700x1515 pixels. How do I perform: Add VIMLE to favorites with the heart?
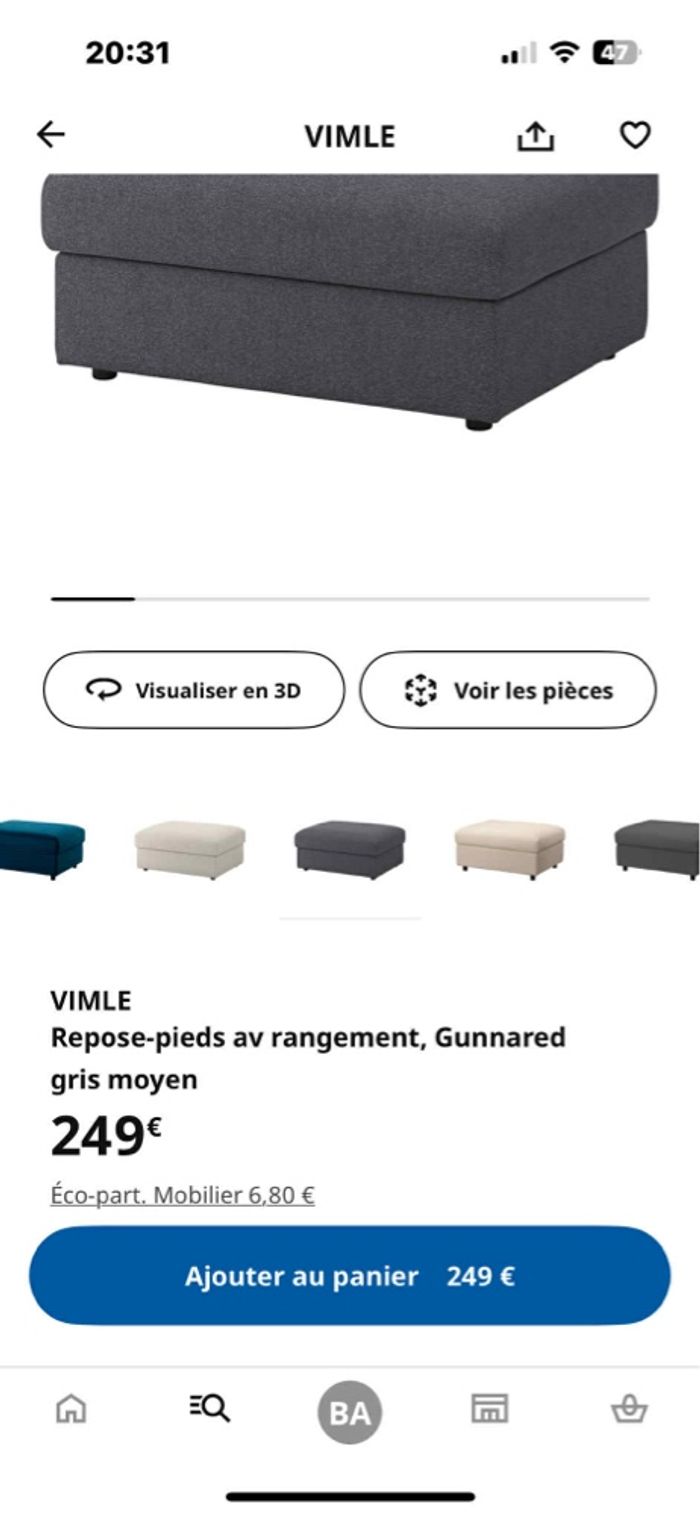635,135
